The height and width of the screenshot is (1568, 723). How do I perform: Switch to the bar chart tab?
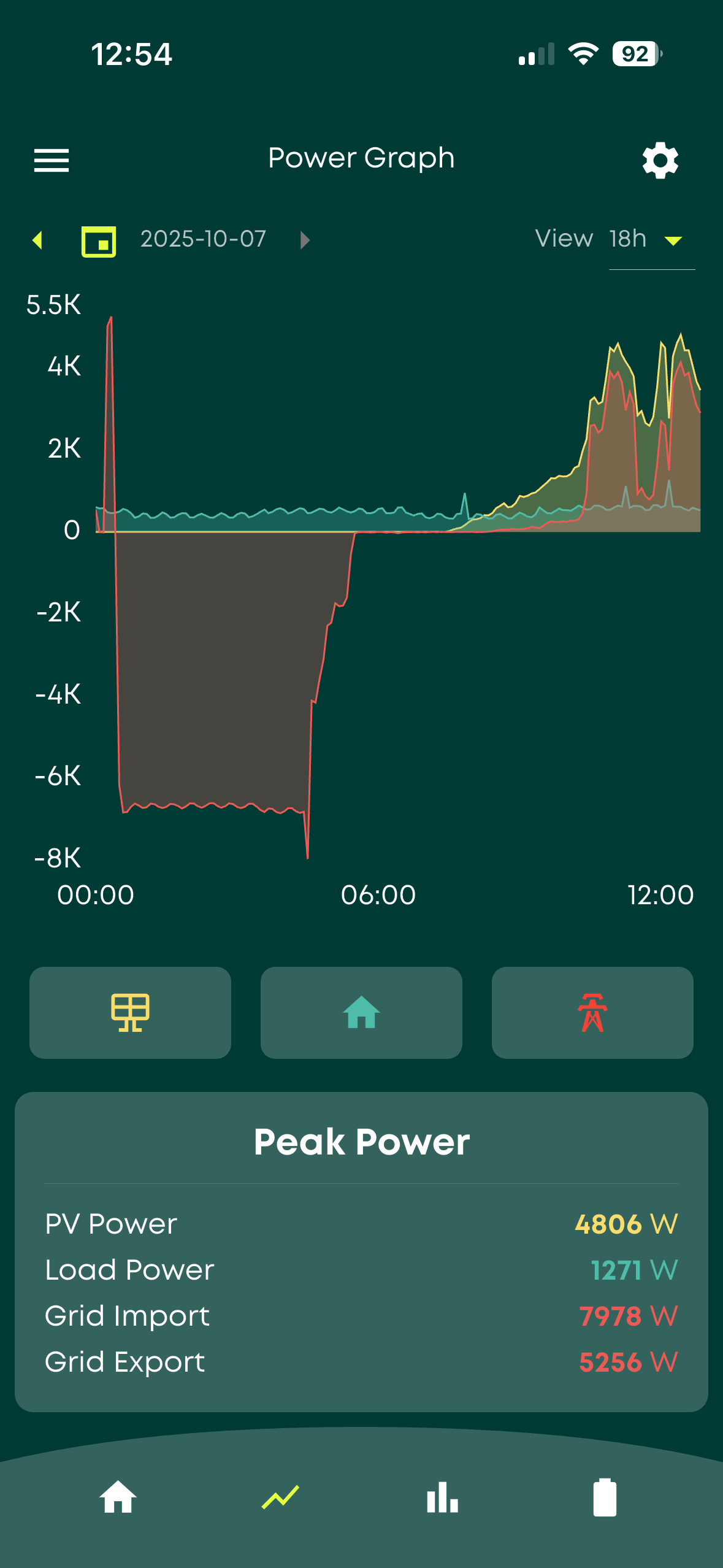click(442, 1497)
